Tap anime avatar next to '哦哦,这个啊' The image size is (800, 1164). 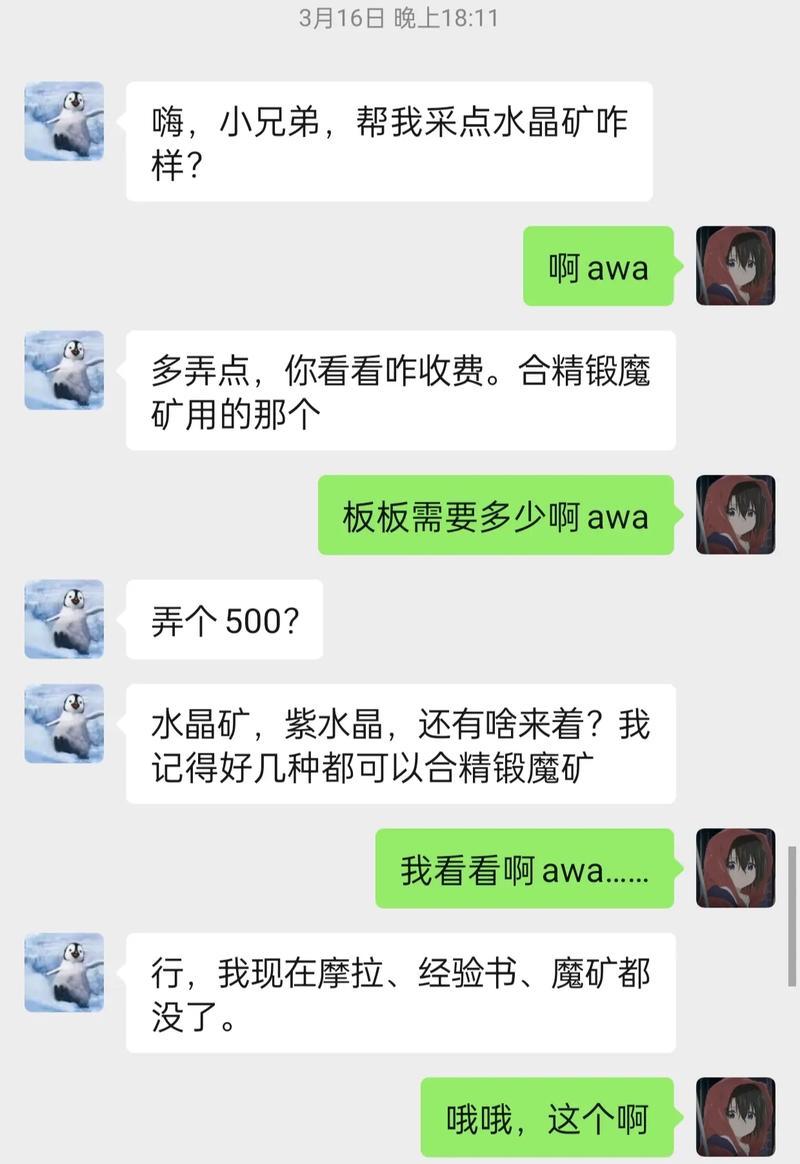735,1117
